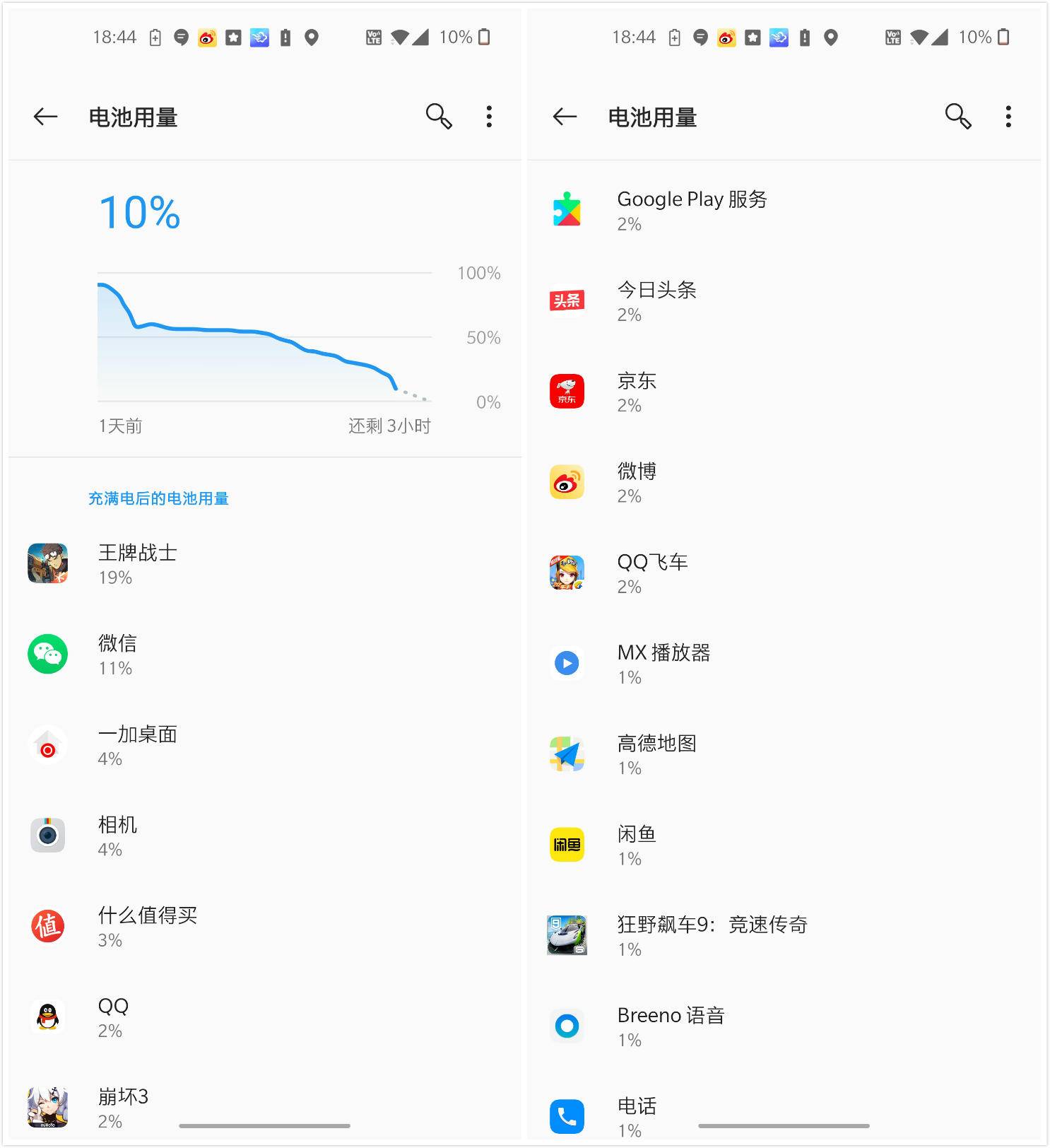Image resolution: width=1050 pixels, height=1148 pixels.
Task: Open MX 播放器 battery details
Action: pos(664,663)
